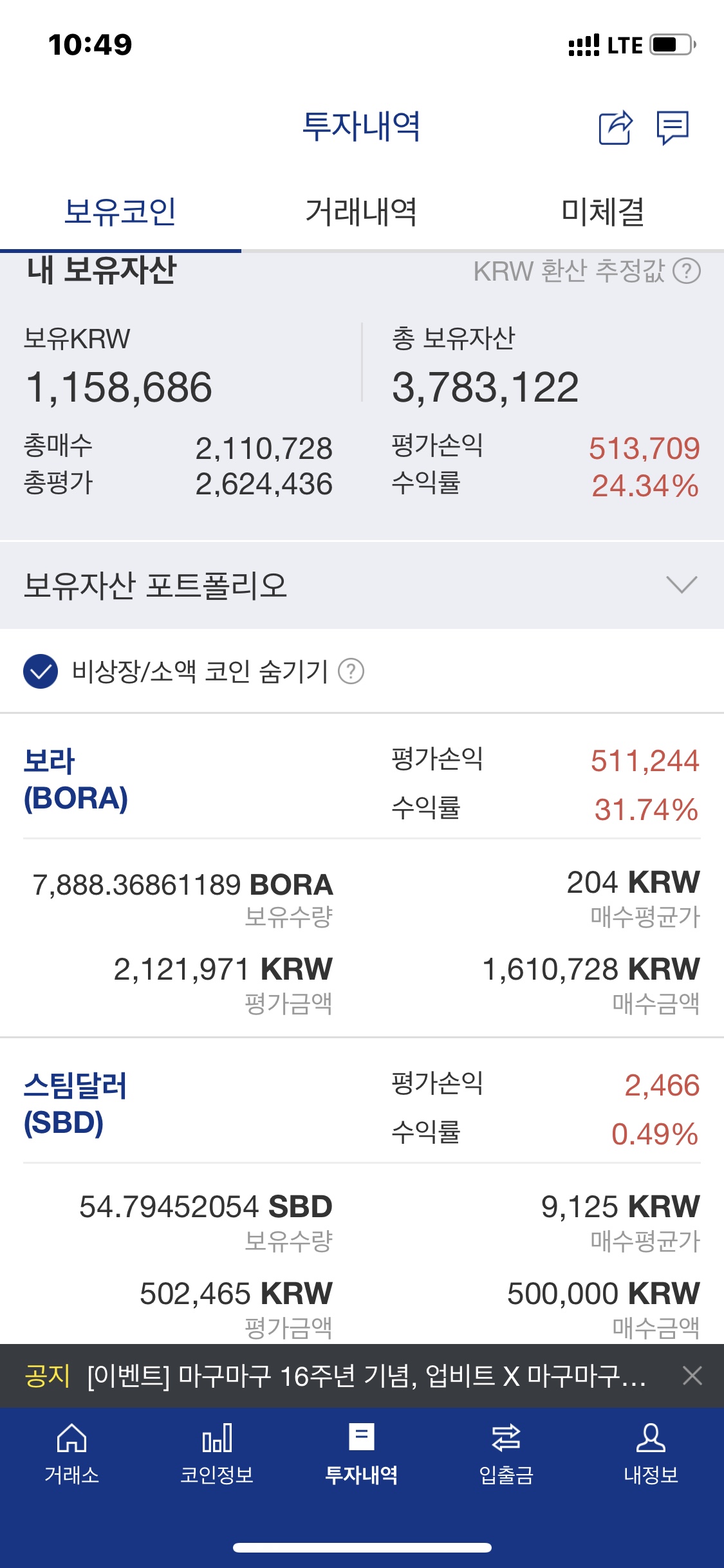Image resolution: width=724 pixels, height=1568 pixels.
Task: Show help for 비상장/소액 코인 숨기기
Action: tap(351, 671)
